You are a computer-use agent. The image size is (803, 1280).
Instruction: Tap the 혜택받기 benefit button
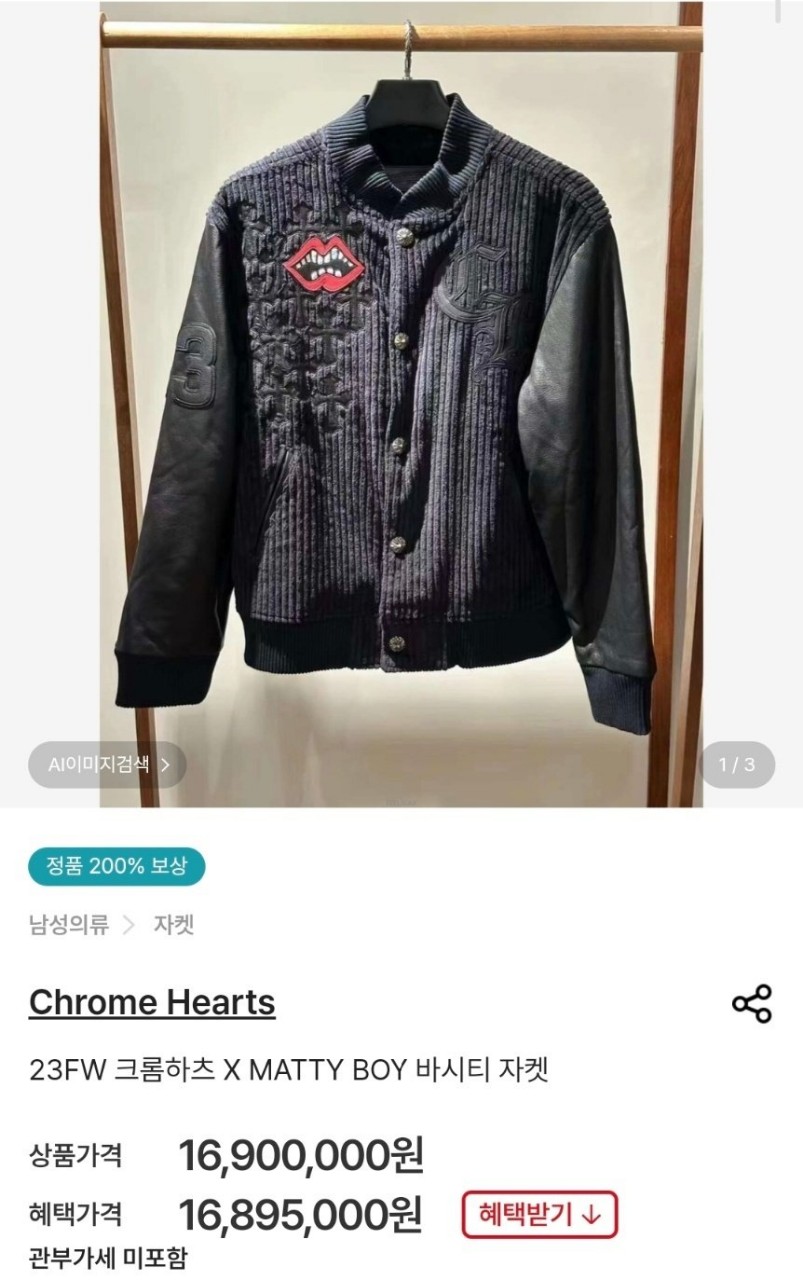click(539, 1215)
